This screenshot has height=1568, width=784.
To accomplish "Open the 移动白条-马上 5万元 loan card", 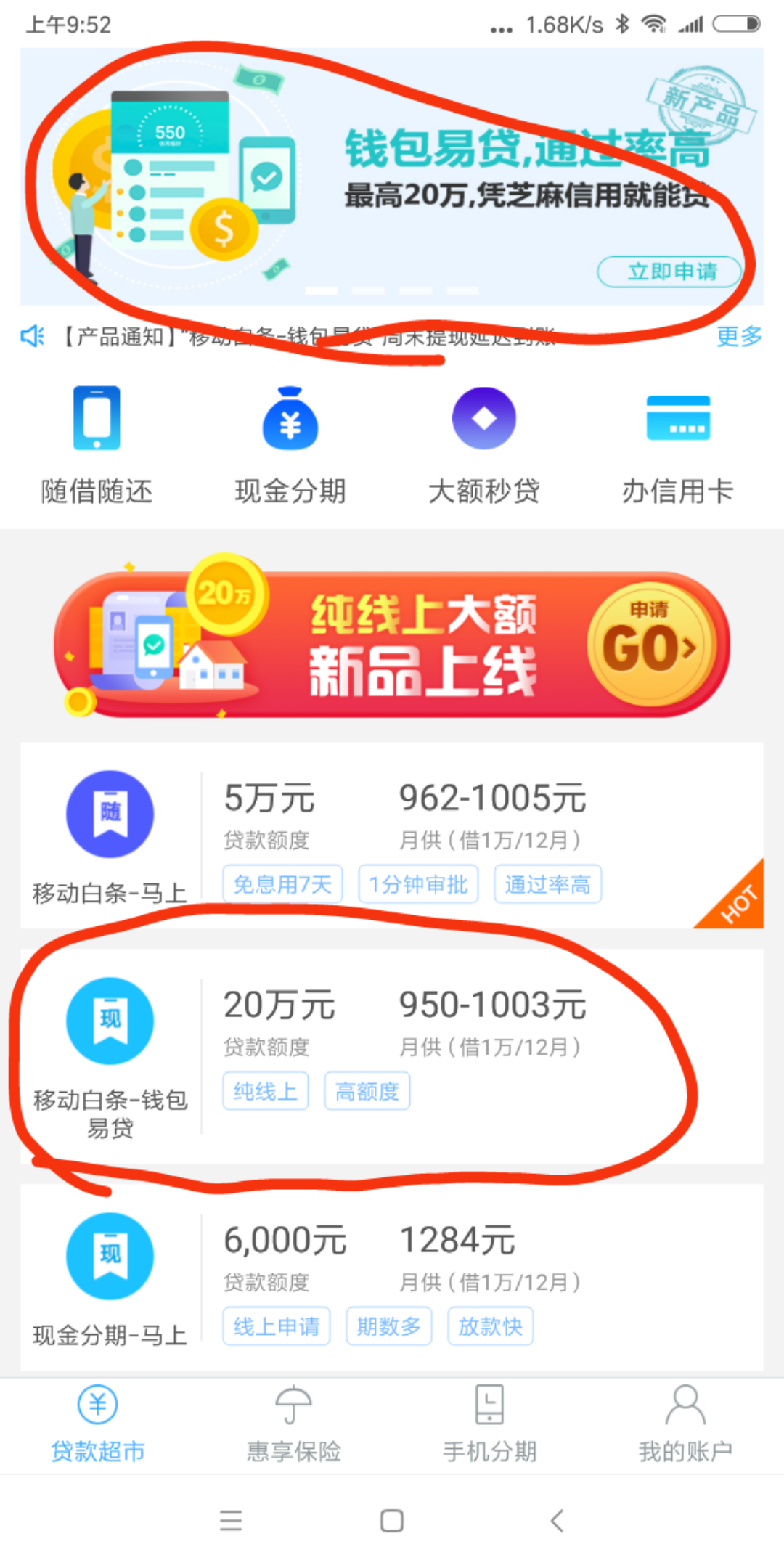I will click(x=392, y=835).
